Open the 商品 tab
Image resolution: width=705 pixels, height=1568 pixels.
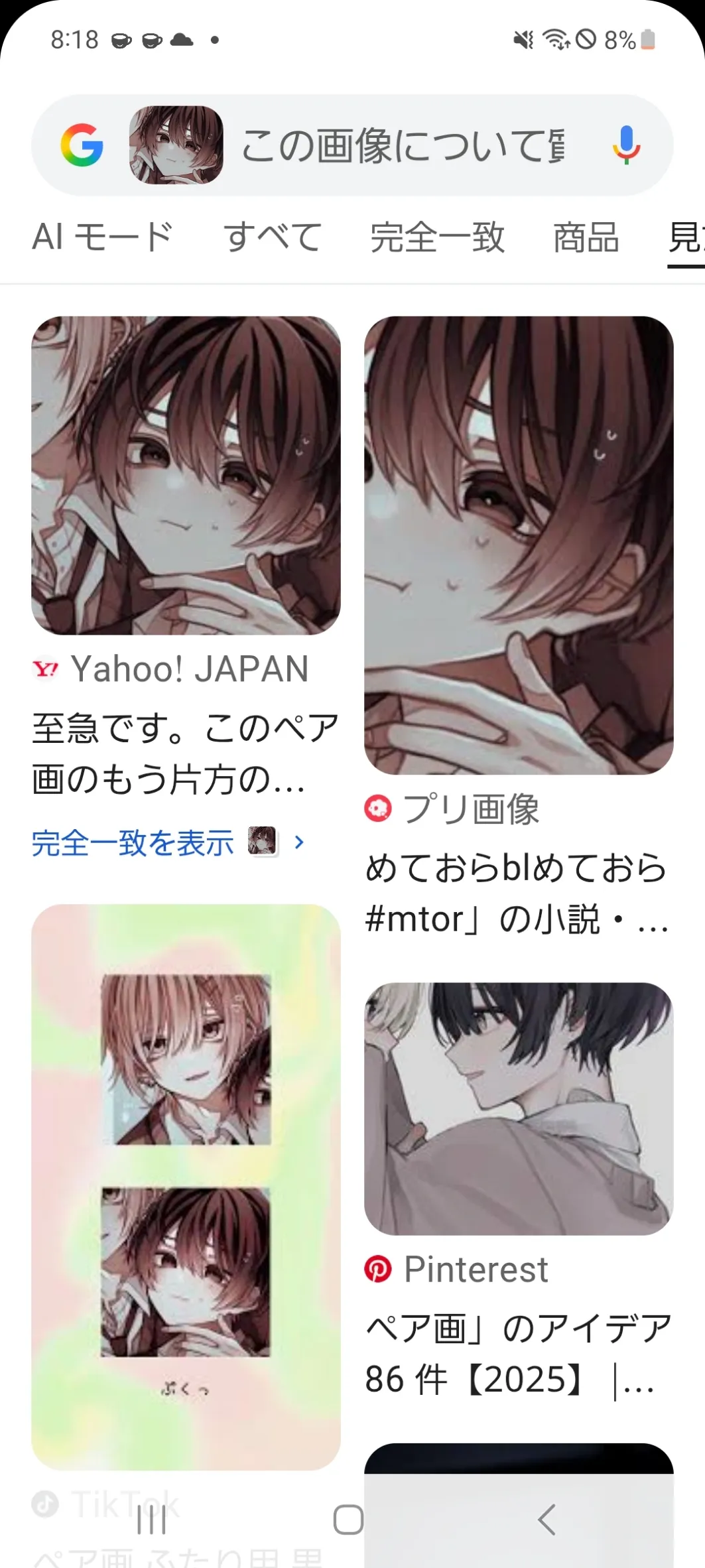coord(586,237)
